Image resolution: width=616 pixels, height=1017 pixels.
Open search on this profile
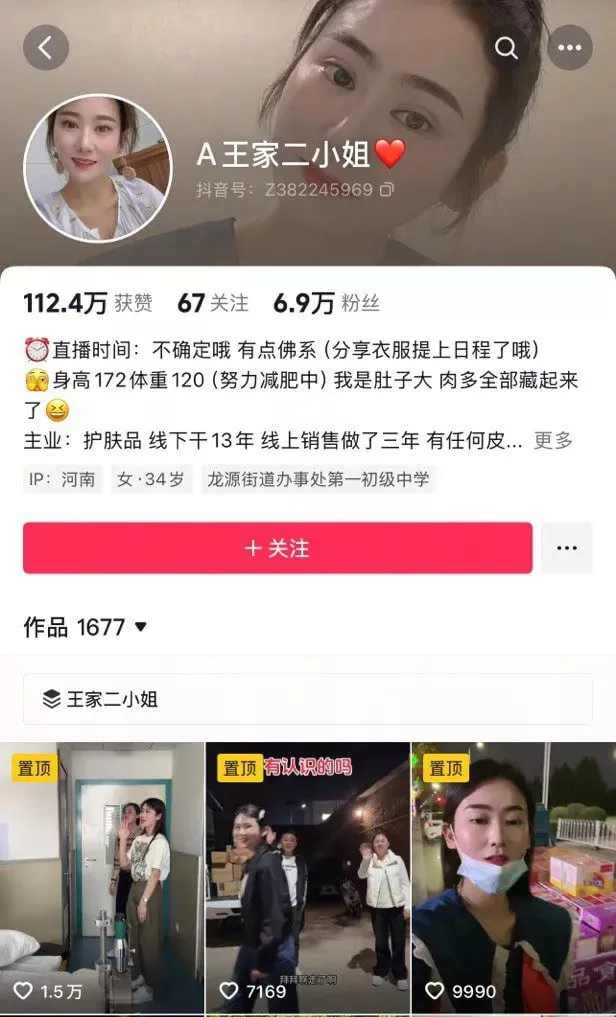click(507, 48)
